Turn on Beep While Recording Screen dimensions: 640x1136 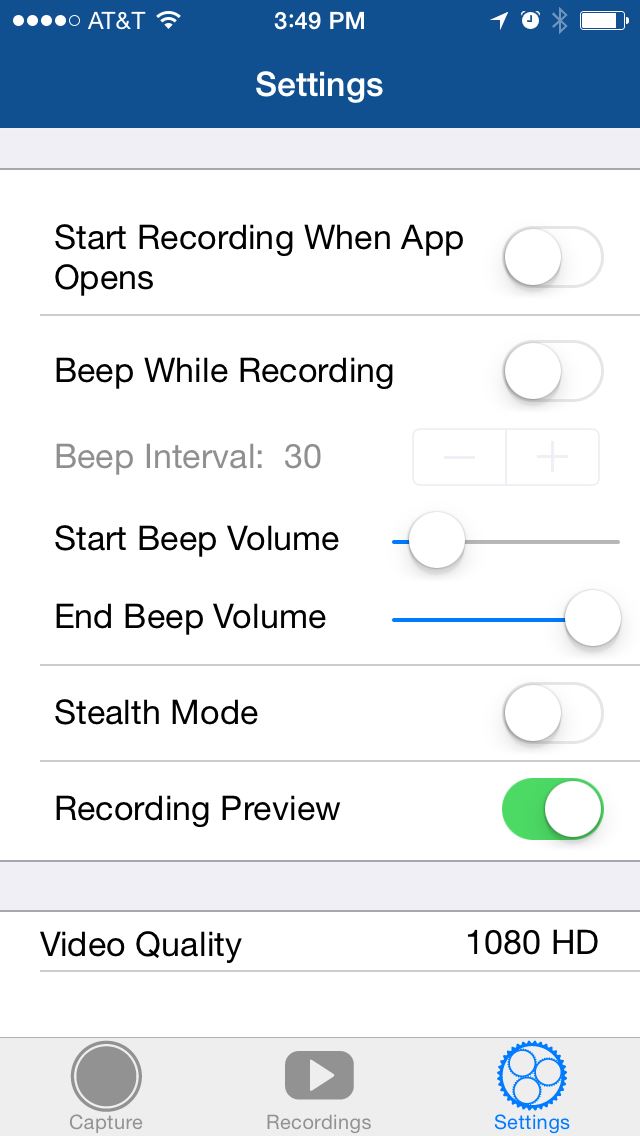[x=553, y=370]
